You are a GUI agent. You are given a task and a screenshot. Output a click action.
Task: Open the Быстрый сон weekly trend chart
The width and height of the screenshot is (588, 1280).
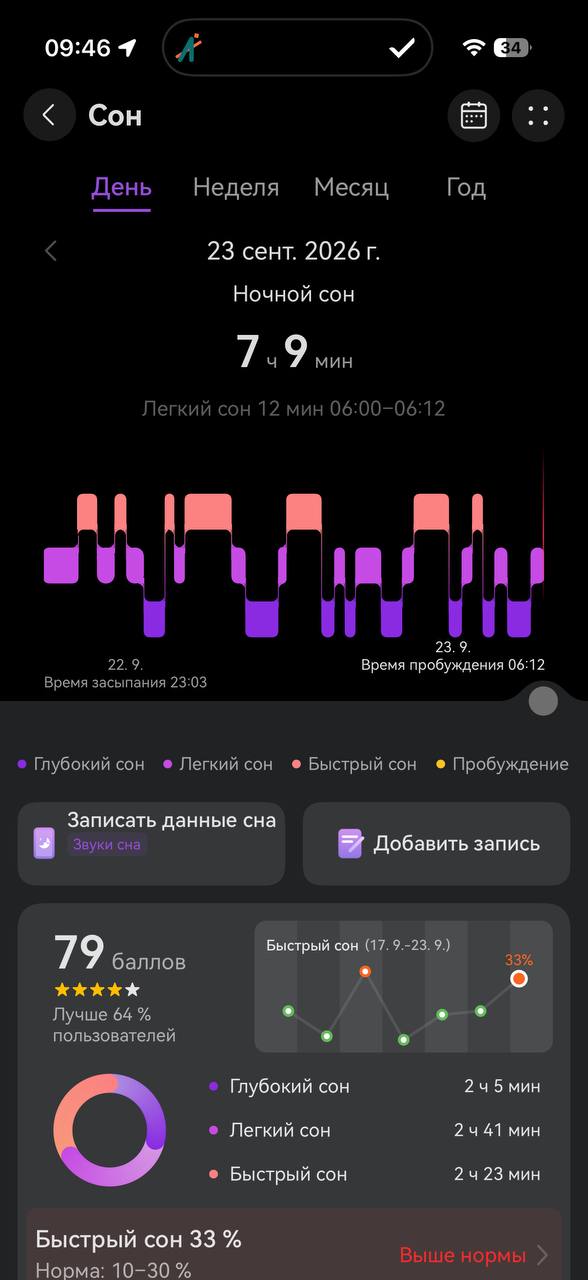tap(404, 986)
